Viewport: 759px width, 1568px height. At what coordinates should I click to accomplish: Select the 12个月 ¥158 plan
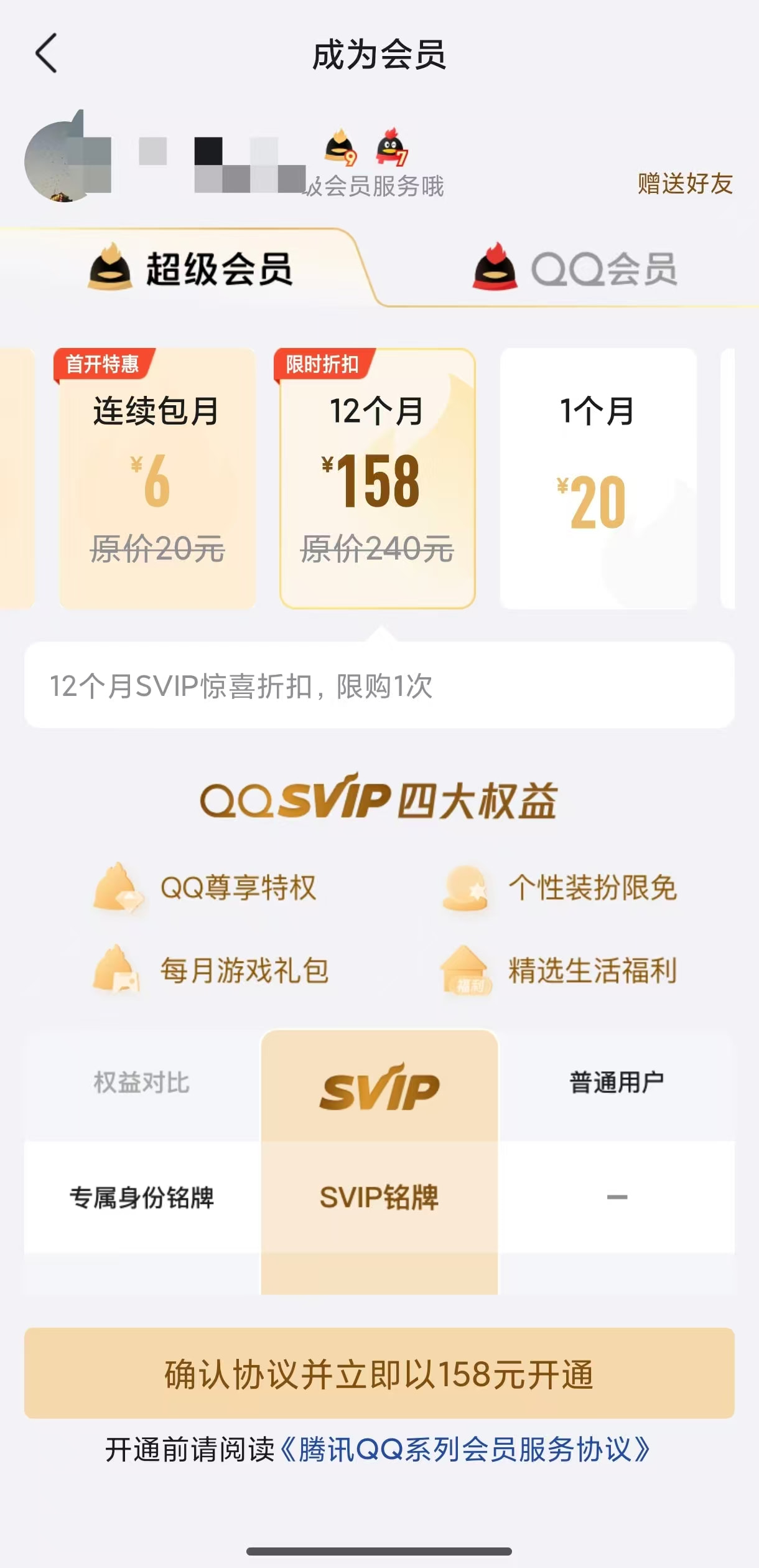tap(378, 478)
